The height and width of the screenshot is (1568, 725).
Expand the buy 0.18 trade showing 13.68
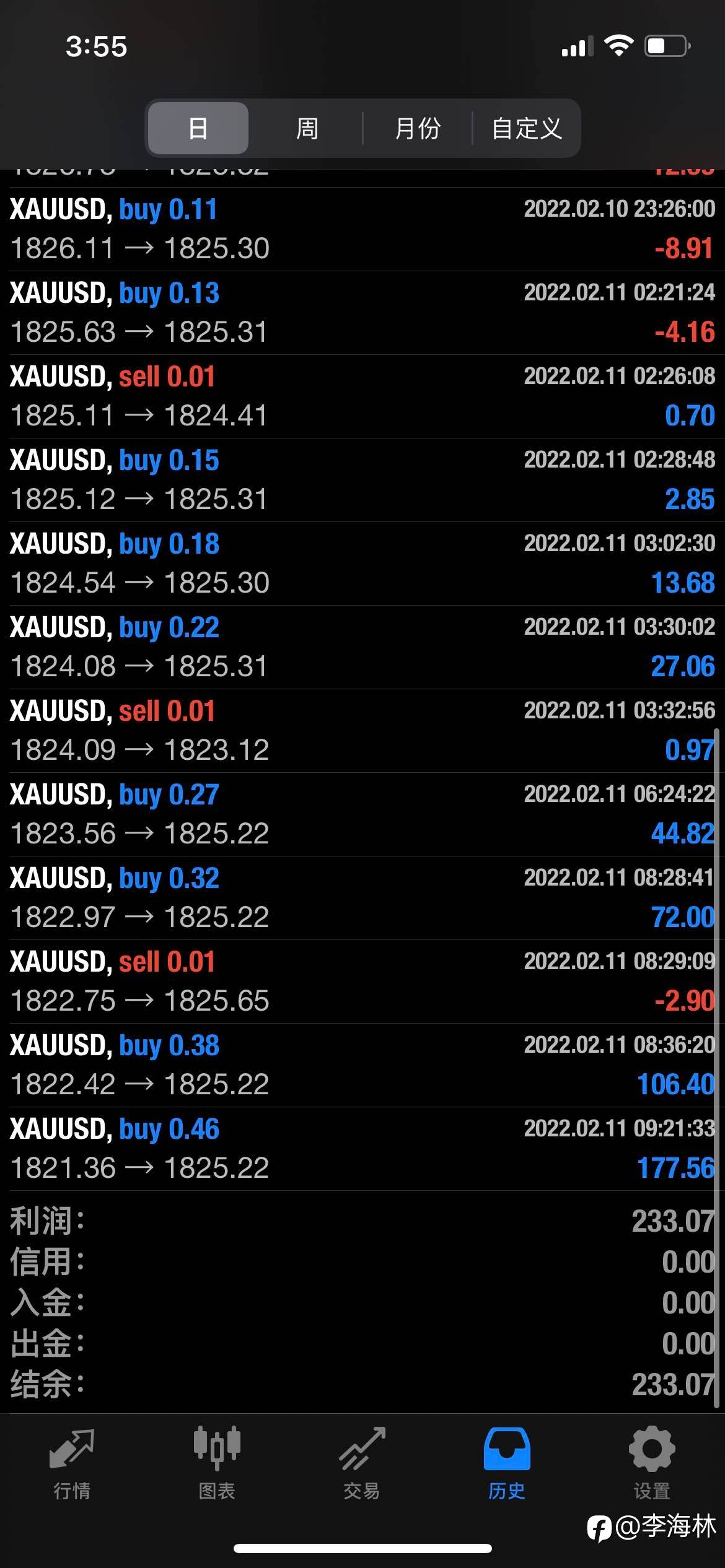[x=362, y=564]
